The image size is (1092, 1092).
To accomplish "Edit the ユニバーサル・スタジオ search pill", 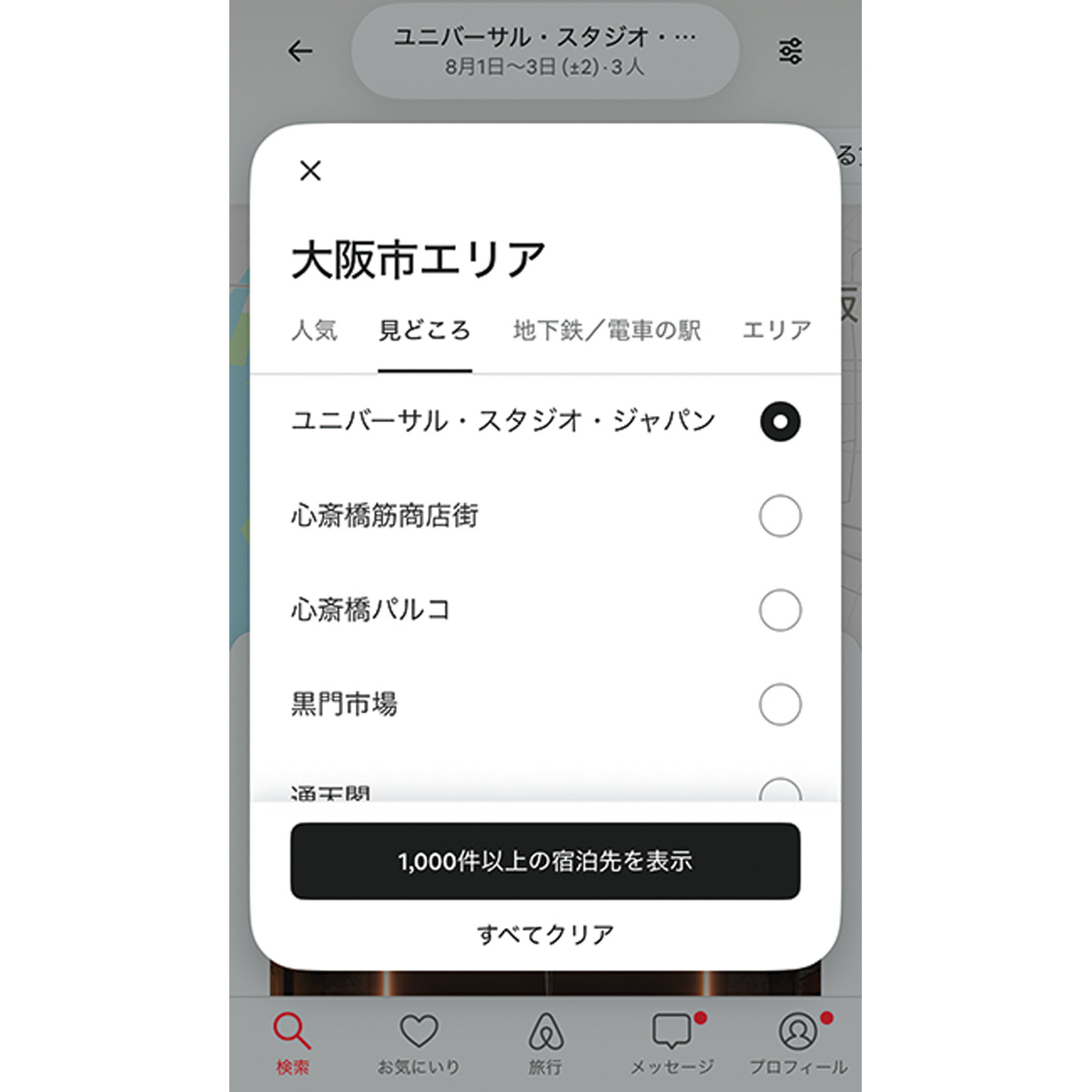I will [x=544, y=51].
